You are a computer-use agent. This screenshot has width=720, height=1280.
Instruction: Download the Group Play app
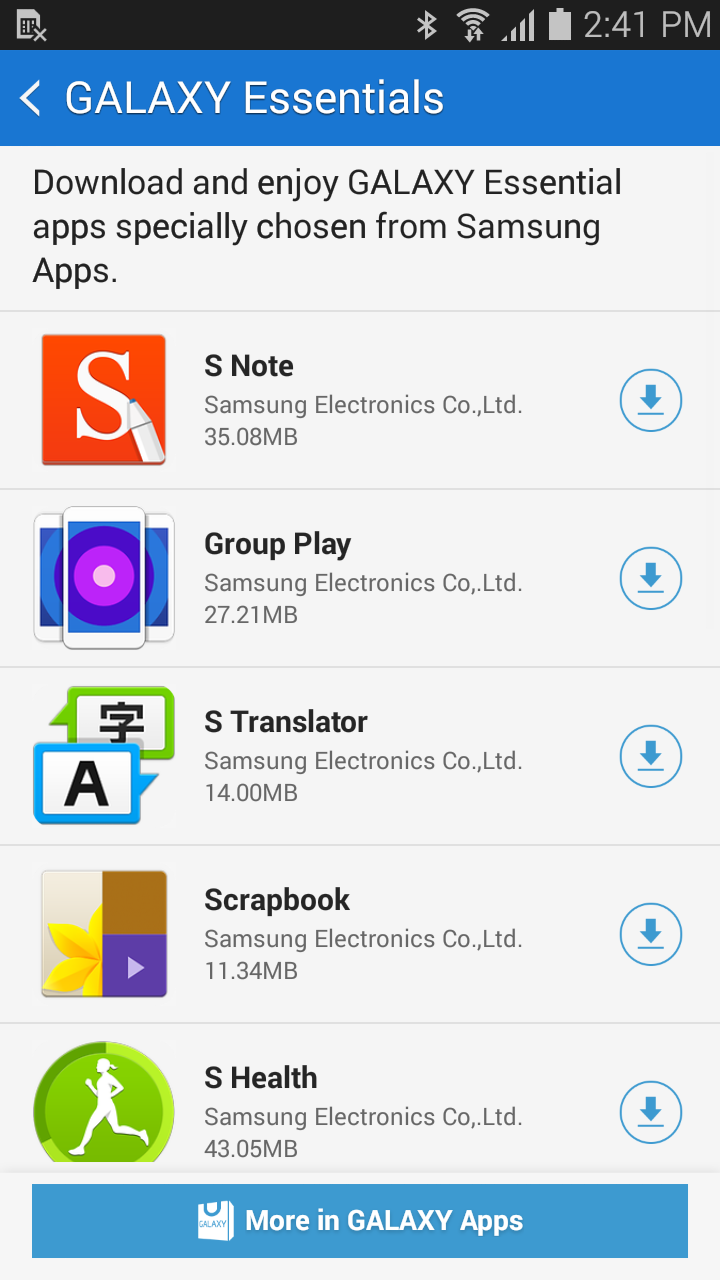651,579
